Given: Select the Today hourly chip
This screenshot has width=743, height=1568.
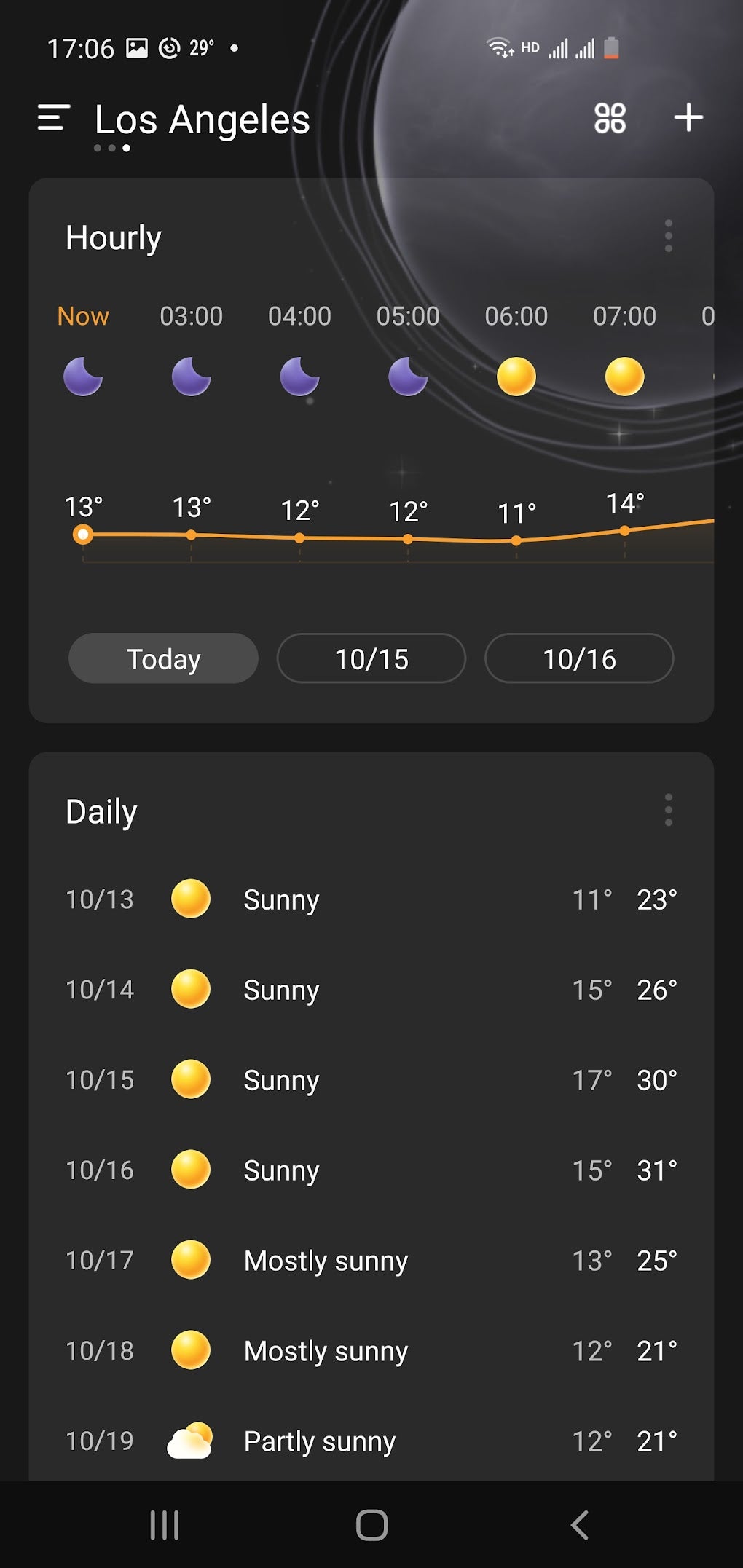Looking at the screenshot, I should (x=163, y=658).
